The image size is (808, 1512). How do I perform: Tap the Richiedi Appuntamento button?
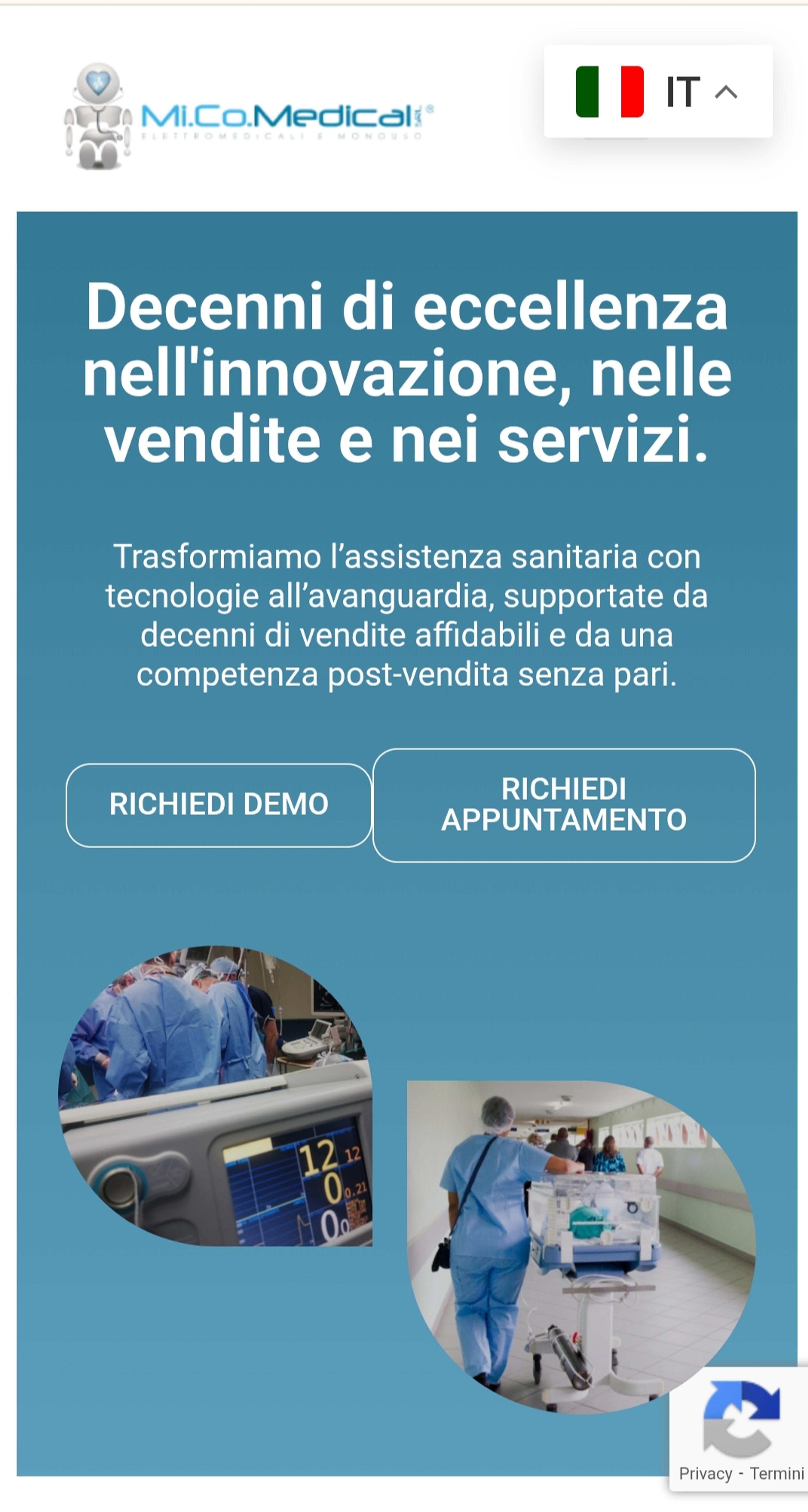click(x=564, y=805)
